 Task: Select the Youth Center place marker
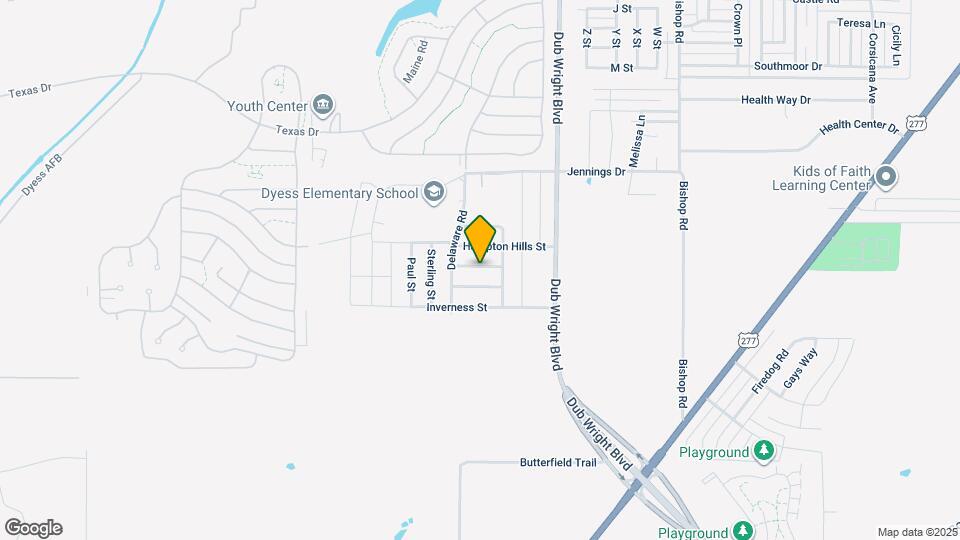pos(323,105)
